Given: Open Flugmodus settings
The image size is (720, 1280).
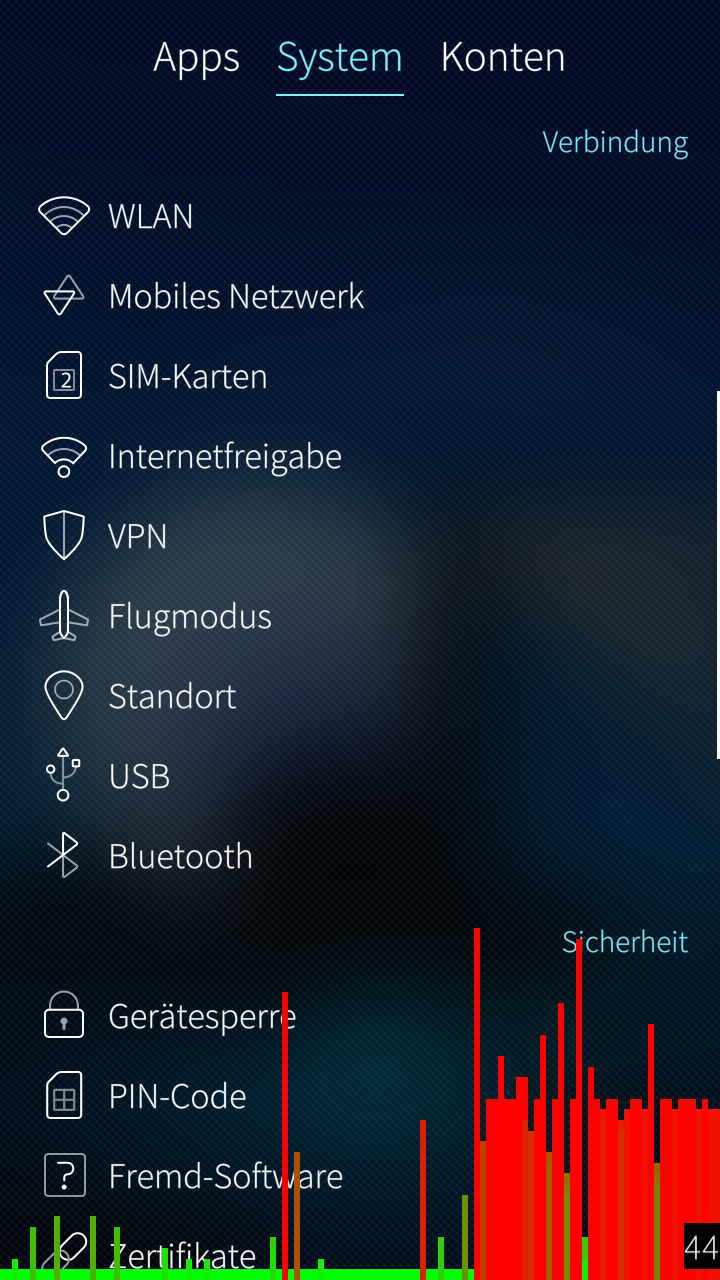Looking at the screenshot, I should click(190, 617).
